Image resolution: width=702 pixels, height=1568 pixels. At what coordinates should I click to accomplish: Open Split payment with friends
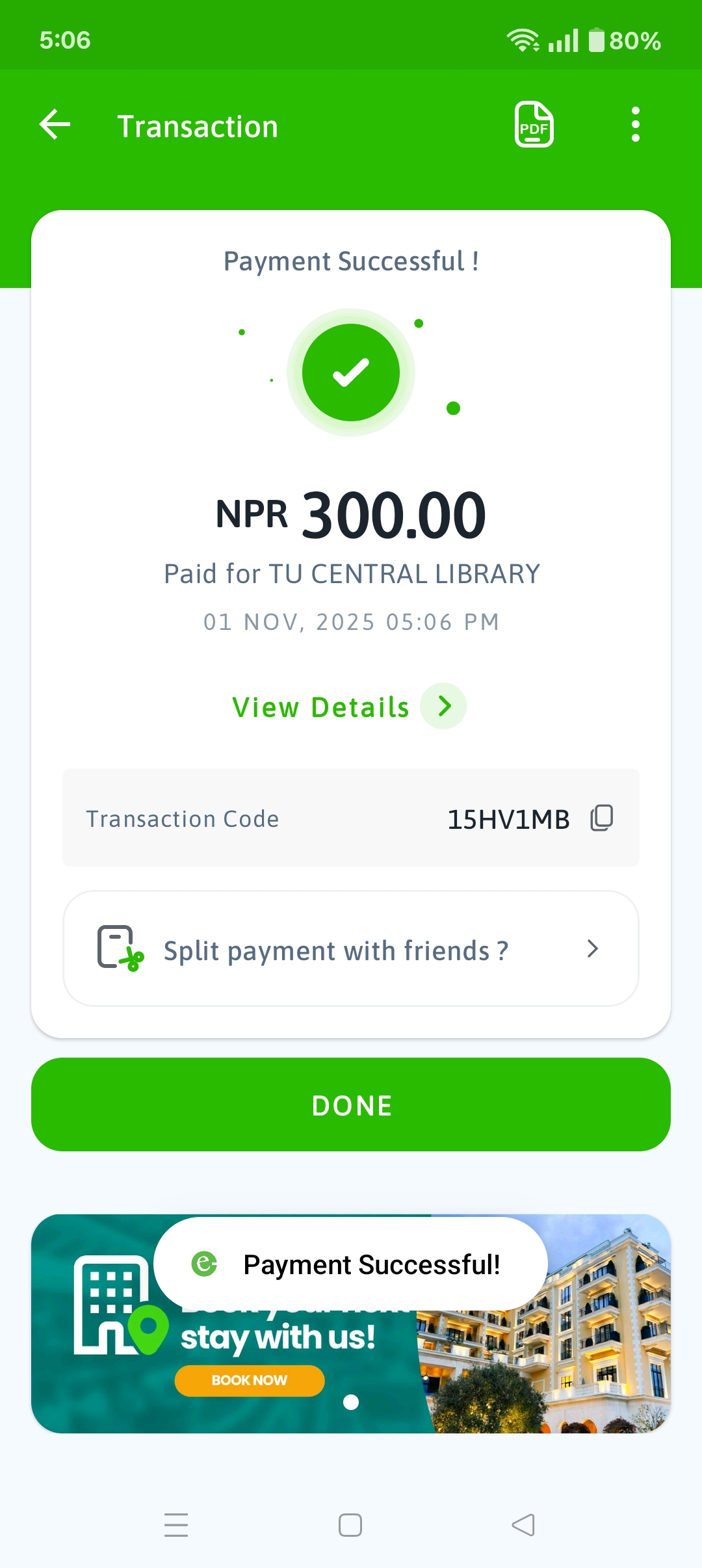[x=351, y=949]
